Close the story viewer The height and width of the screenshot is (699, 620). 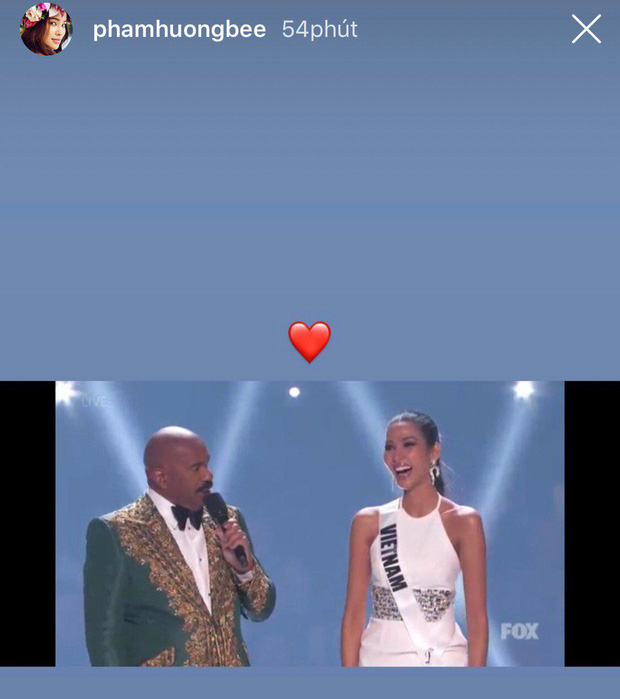[x=586, y=29]
